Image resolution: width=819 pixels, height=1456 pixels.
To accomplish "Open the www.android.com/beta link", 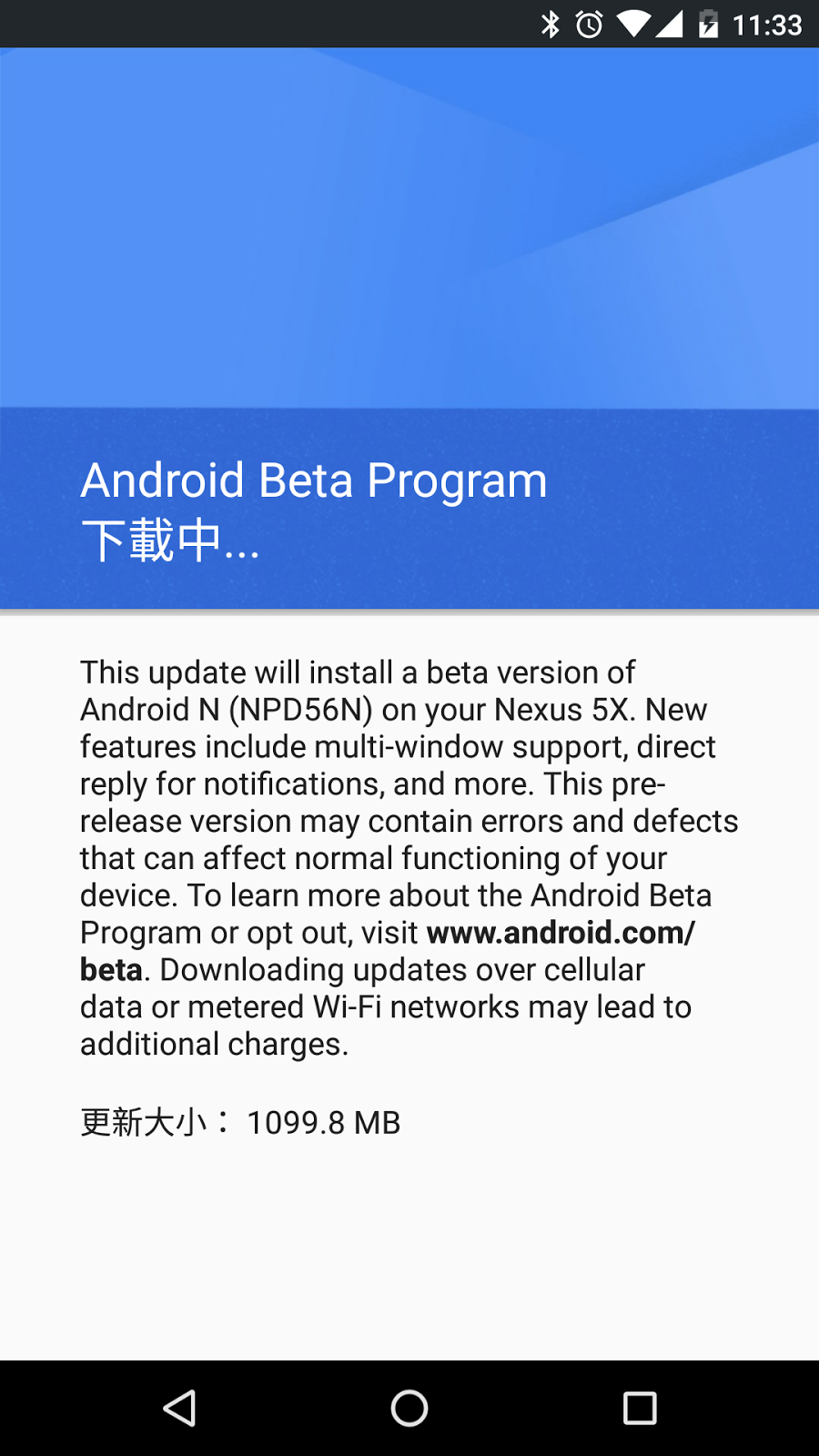I will click(561, 934).
